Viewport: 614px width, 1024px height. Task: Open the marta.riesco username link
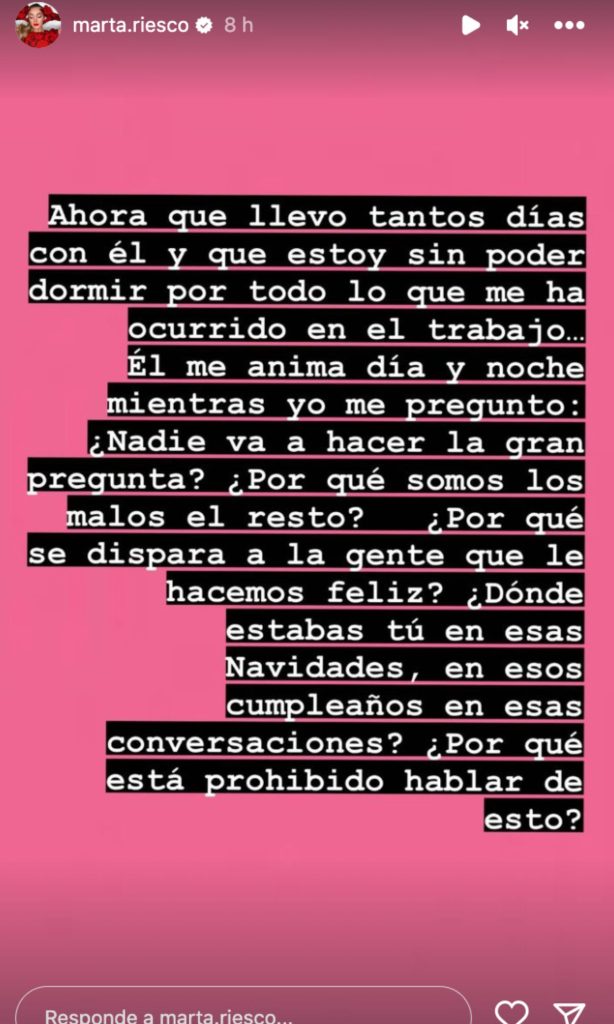click(x=131, y=25)
